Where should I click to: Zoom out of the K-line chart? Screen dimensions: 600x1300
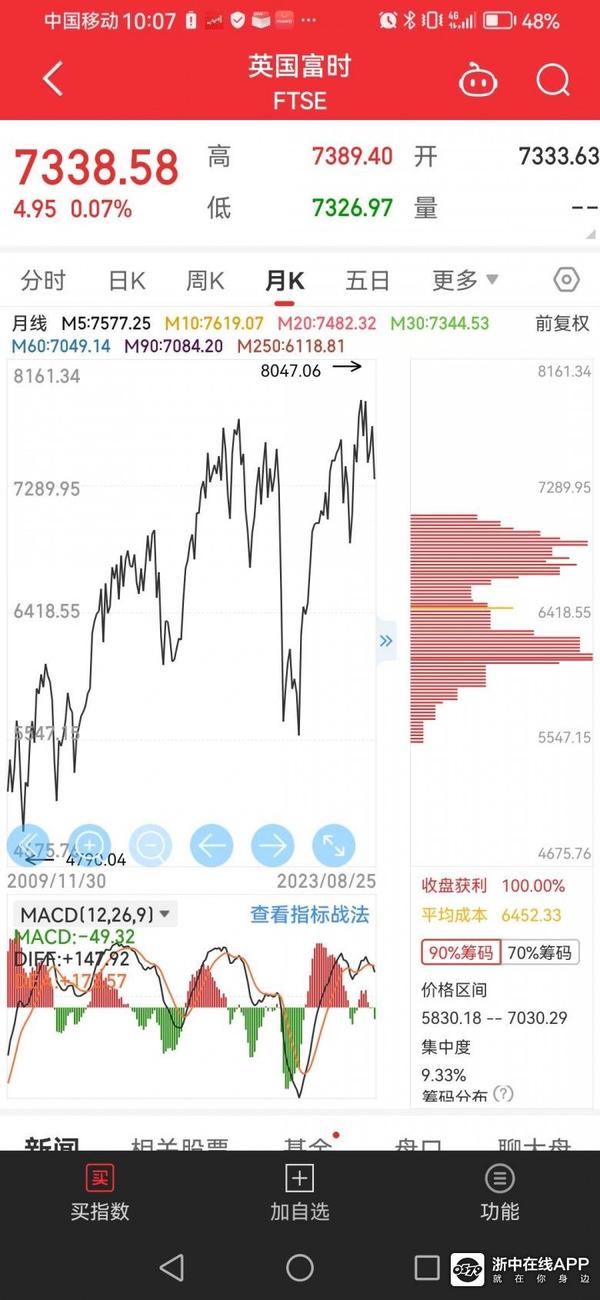point(151,846)
